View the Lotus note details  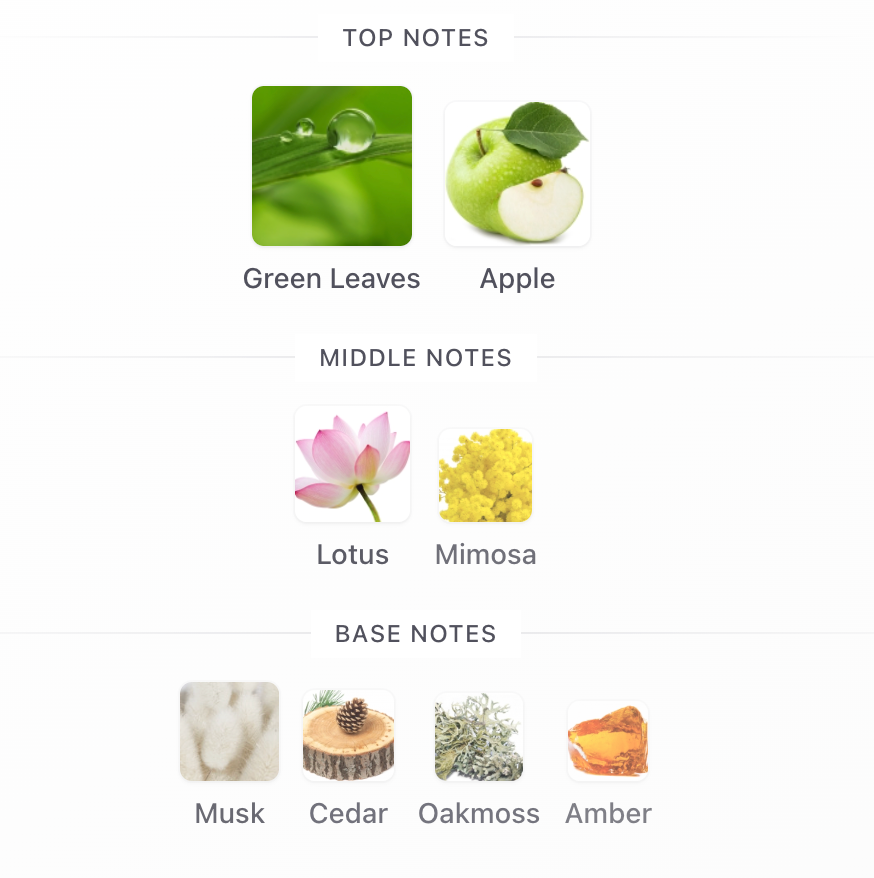pyautogui.click(x=352, y=464)
